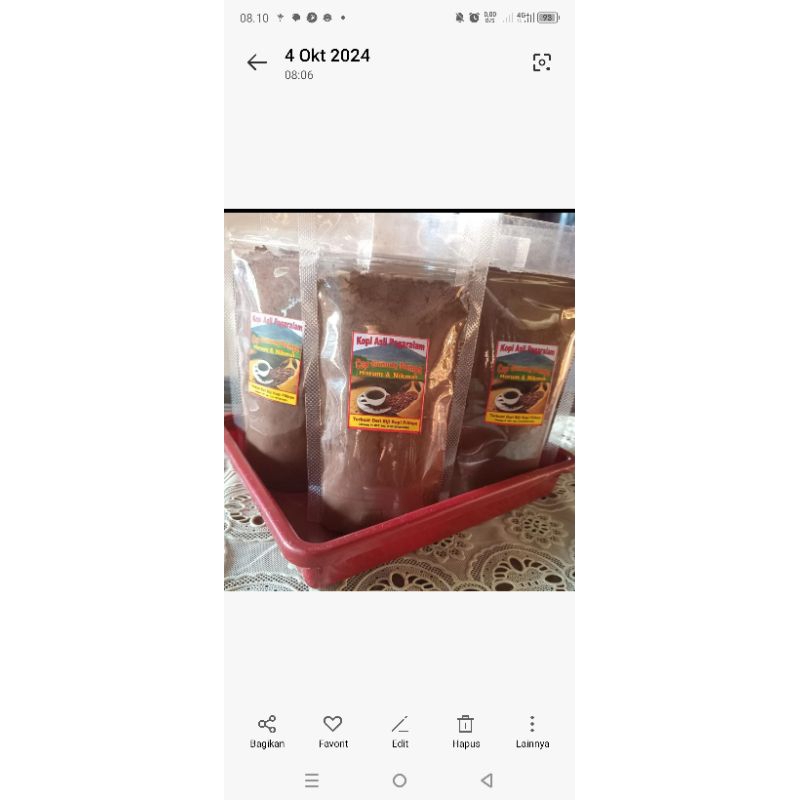Go back using the top arrow
The height and width of the screenshot is (800, 800).
click(257, 63)
